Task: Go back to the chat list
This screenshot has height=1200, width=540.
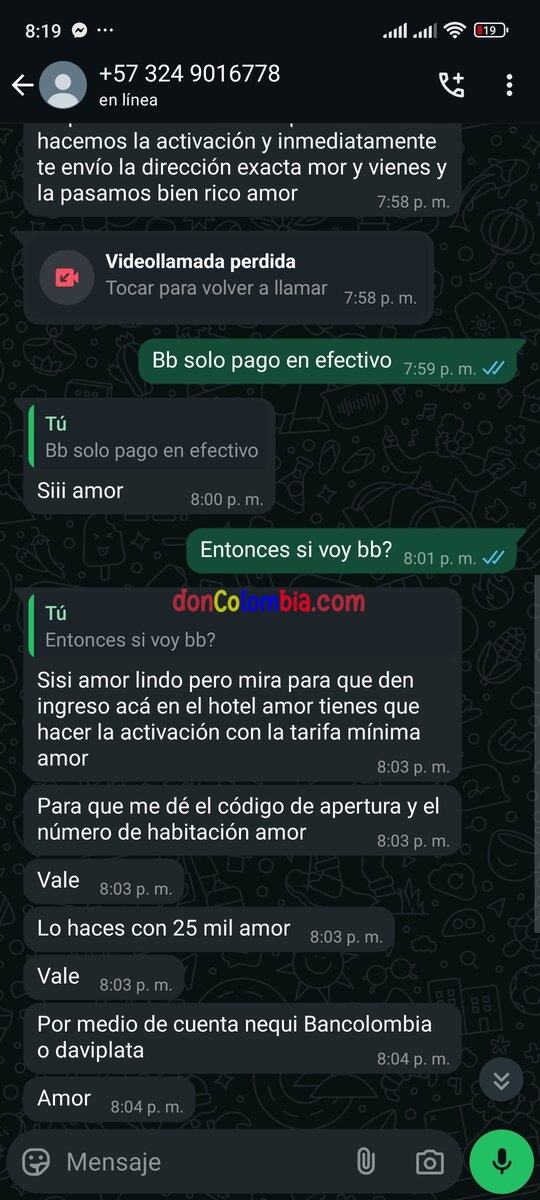Action: [x=22, y=85]
